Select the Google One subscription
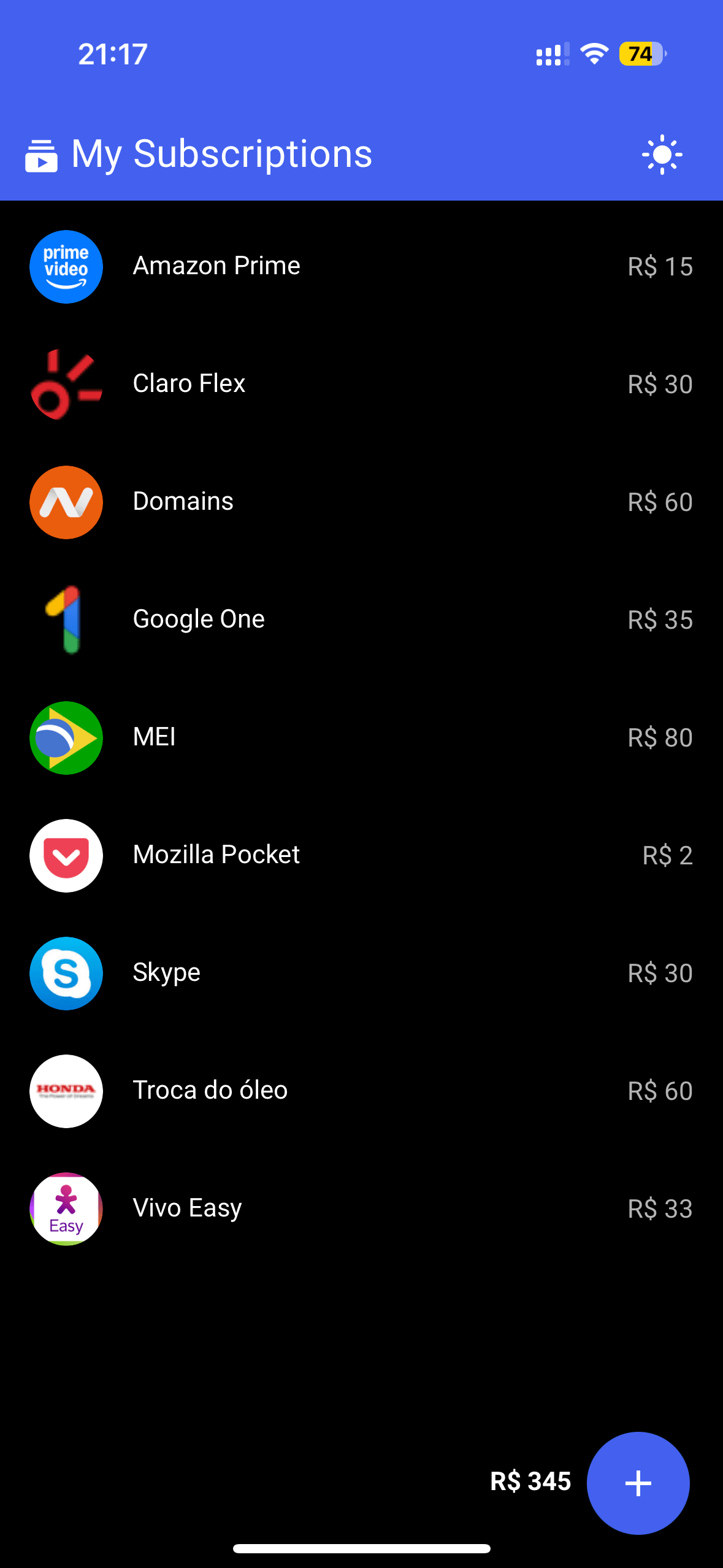Image resolution: width=723 pixels, height=1568 pixels. (x=361, y=620)
